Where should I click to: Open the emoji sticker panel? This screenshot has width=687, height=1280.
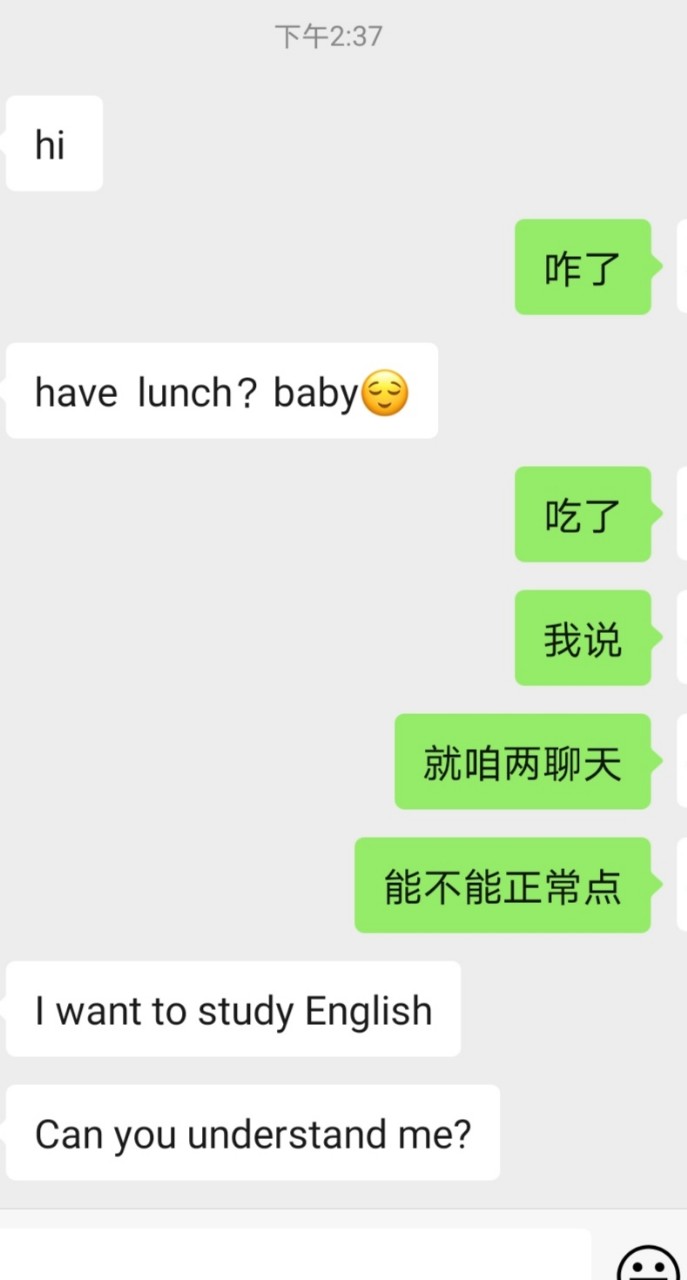(648, 1263)
